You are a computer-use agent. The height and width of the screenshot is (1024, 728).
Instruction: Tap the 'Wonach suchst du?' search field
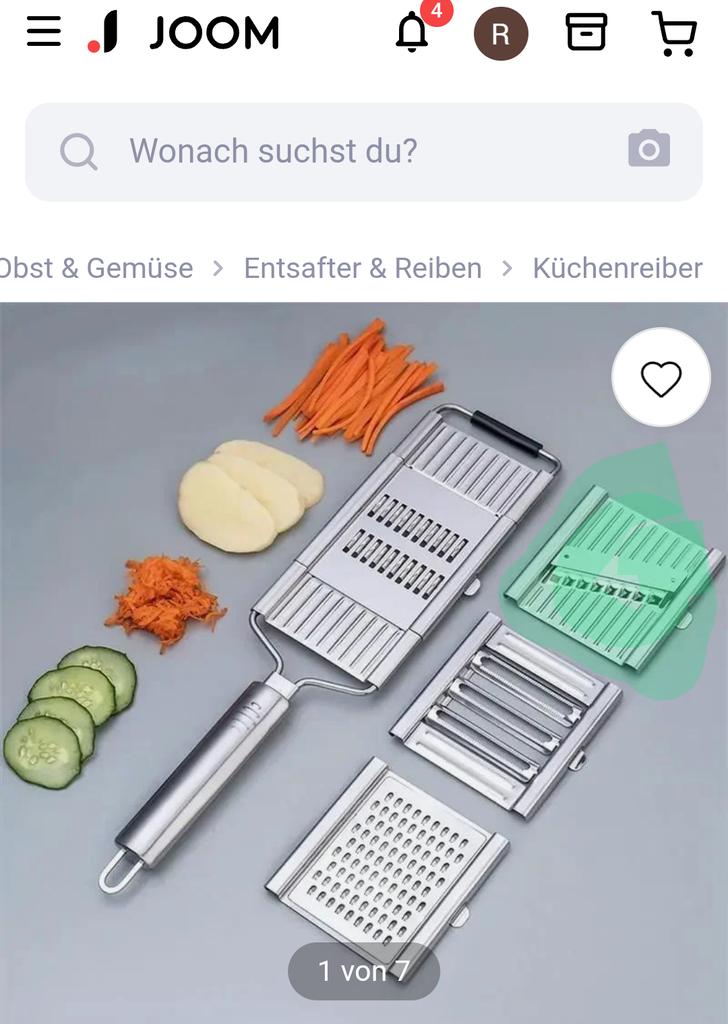pyautogui.click(x=330, y=151)
